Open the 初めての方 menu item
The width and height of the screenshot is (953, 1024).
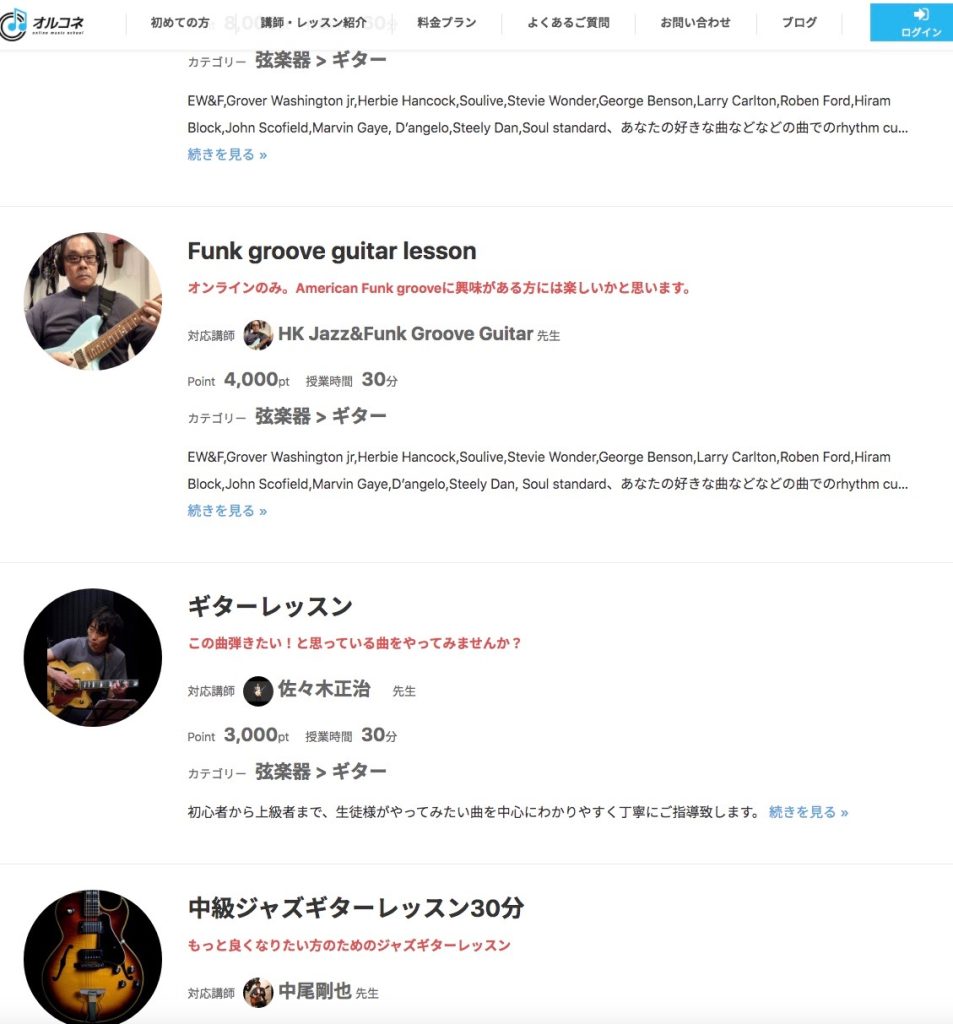[x=180, y=22]
